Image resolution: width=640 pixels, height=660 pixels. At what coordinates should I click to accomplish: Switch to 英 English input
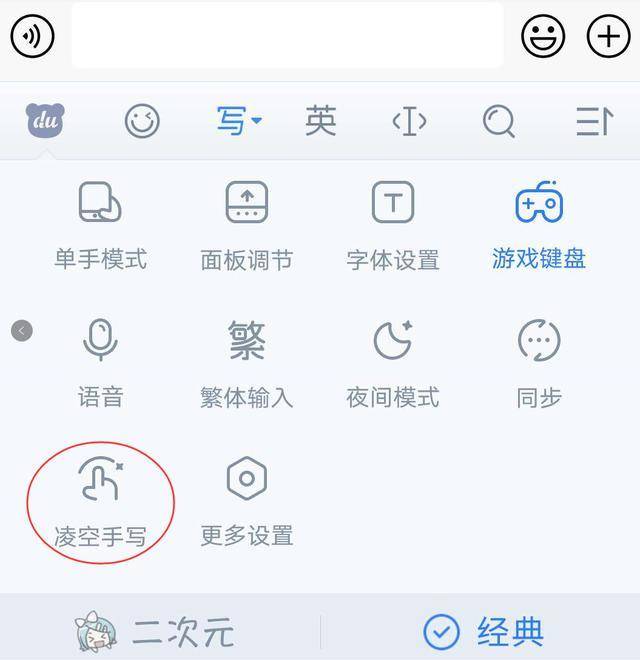pyautogui.click(x=320, y=122)
